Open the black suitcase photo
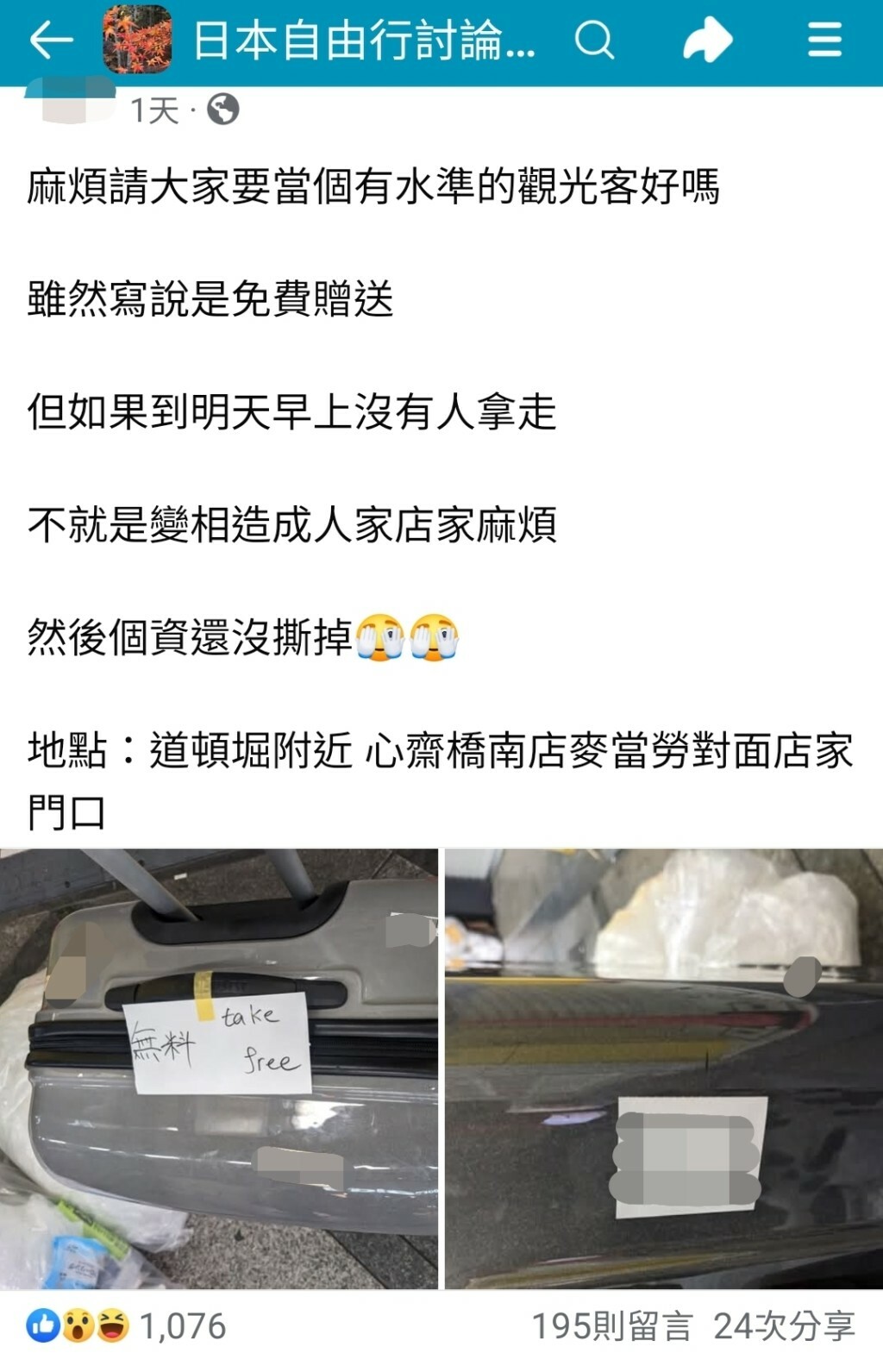Image resolution: width=883 pixels, height=1372 pixels. (663, 1068)
